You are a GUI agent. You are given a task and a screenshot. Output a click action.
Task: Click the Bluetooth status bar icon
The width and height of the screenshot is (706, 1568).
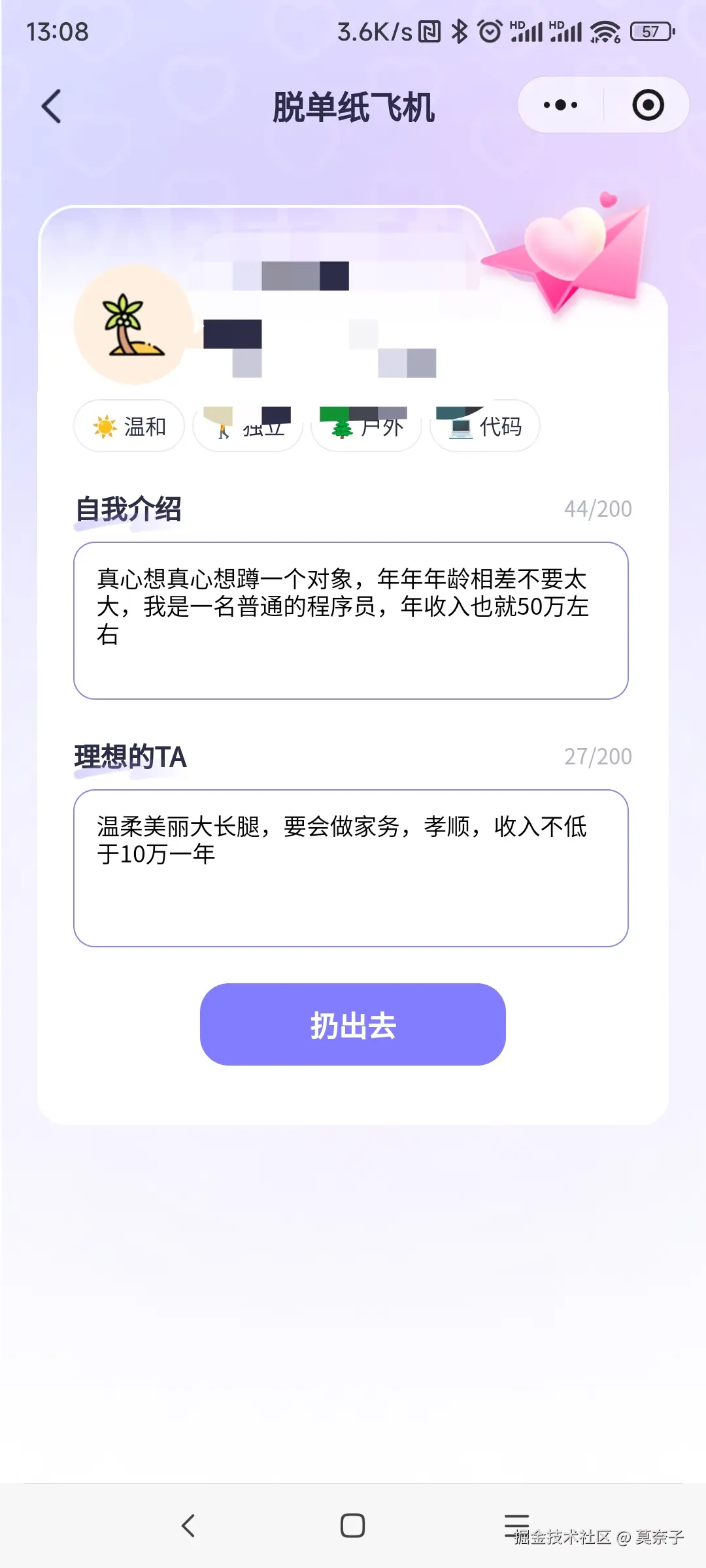[460, 31]
